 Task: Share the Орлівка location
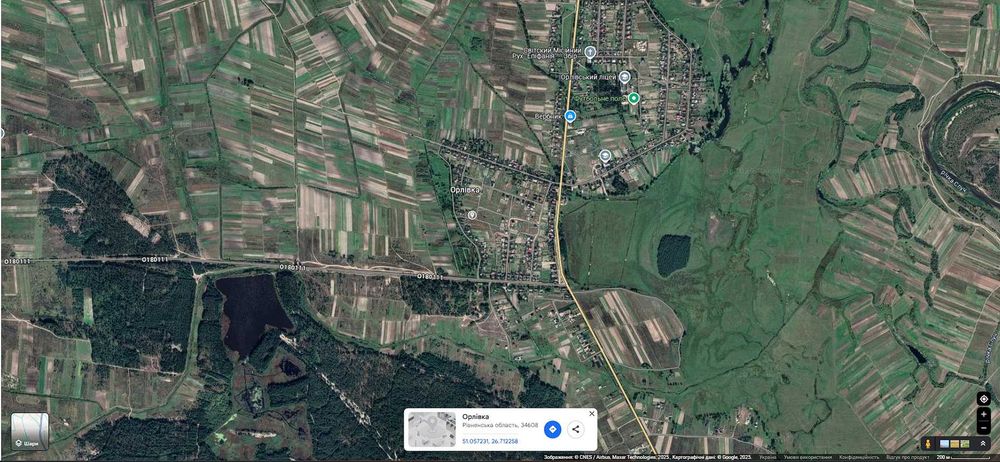click(x=576, y=429)
